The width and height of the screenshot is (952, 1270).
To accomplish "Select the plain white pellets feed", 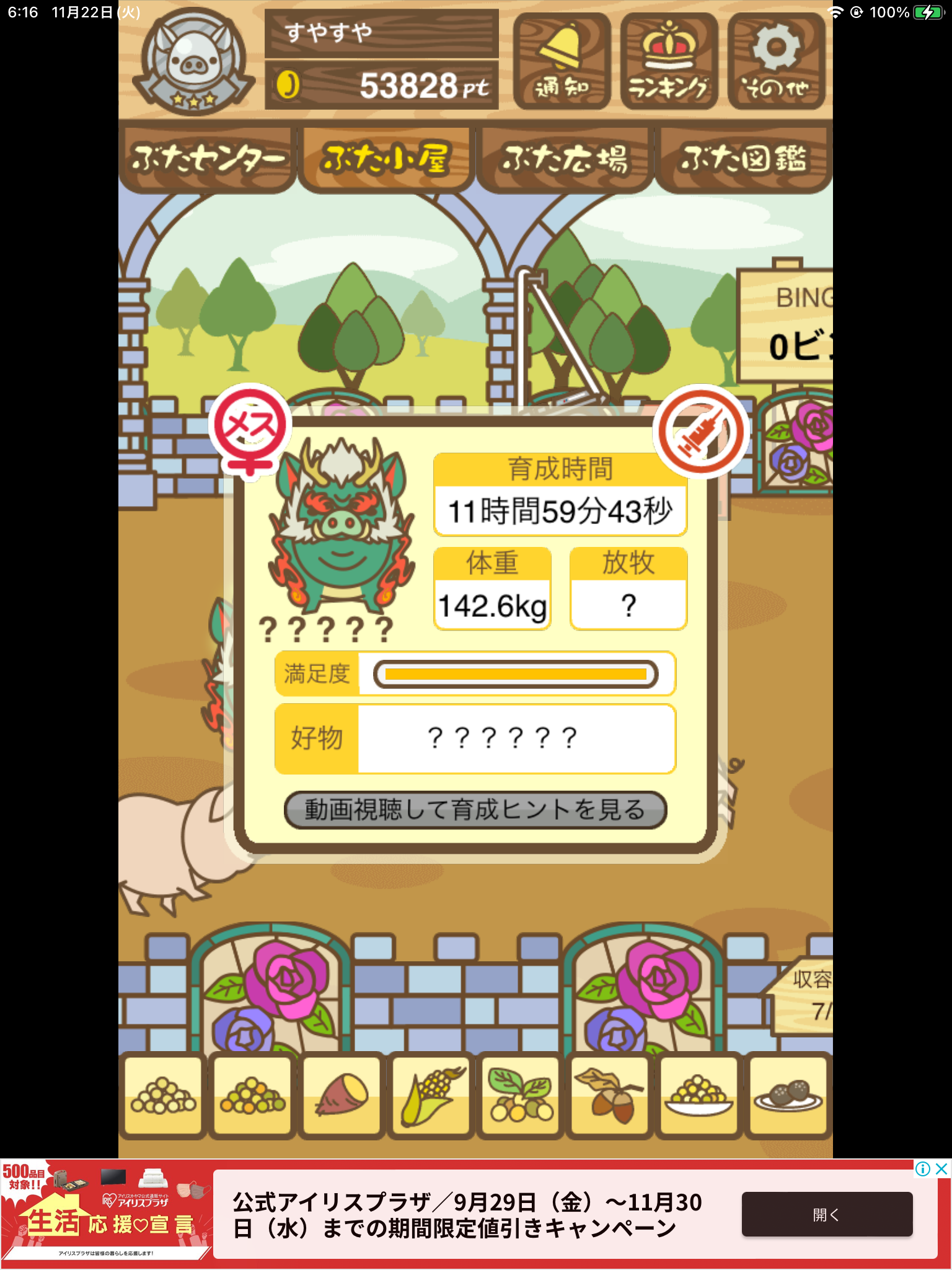I will click(x=164, y=1096).
